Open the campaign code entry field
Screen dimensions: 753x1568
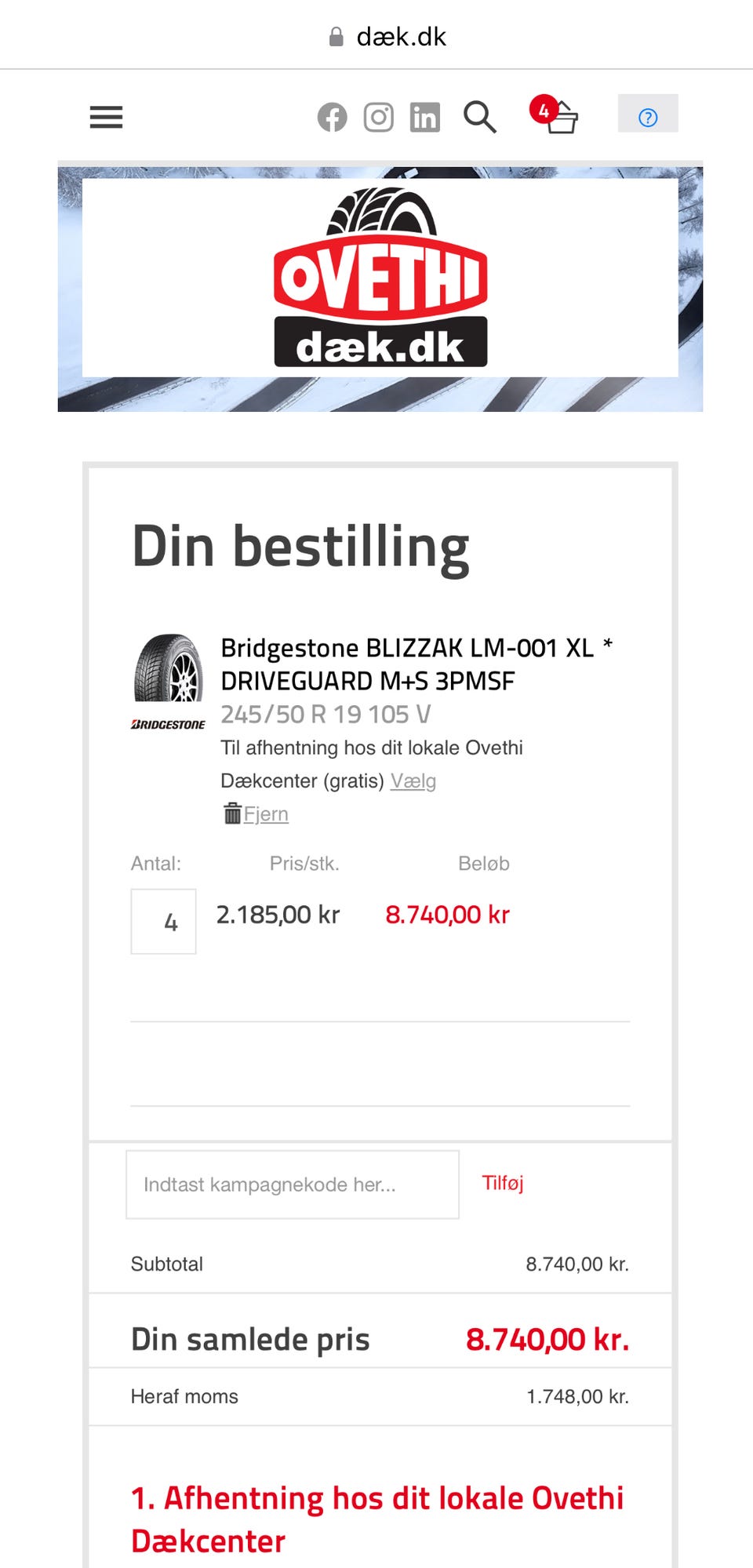(292, 1184)
